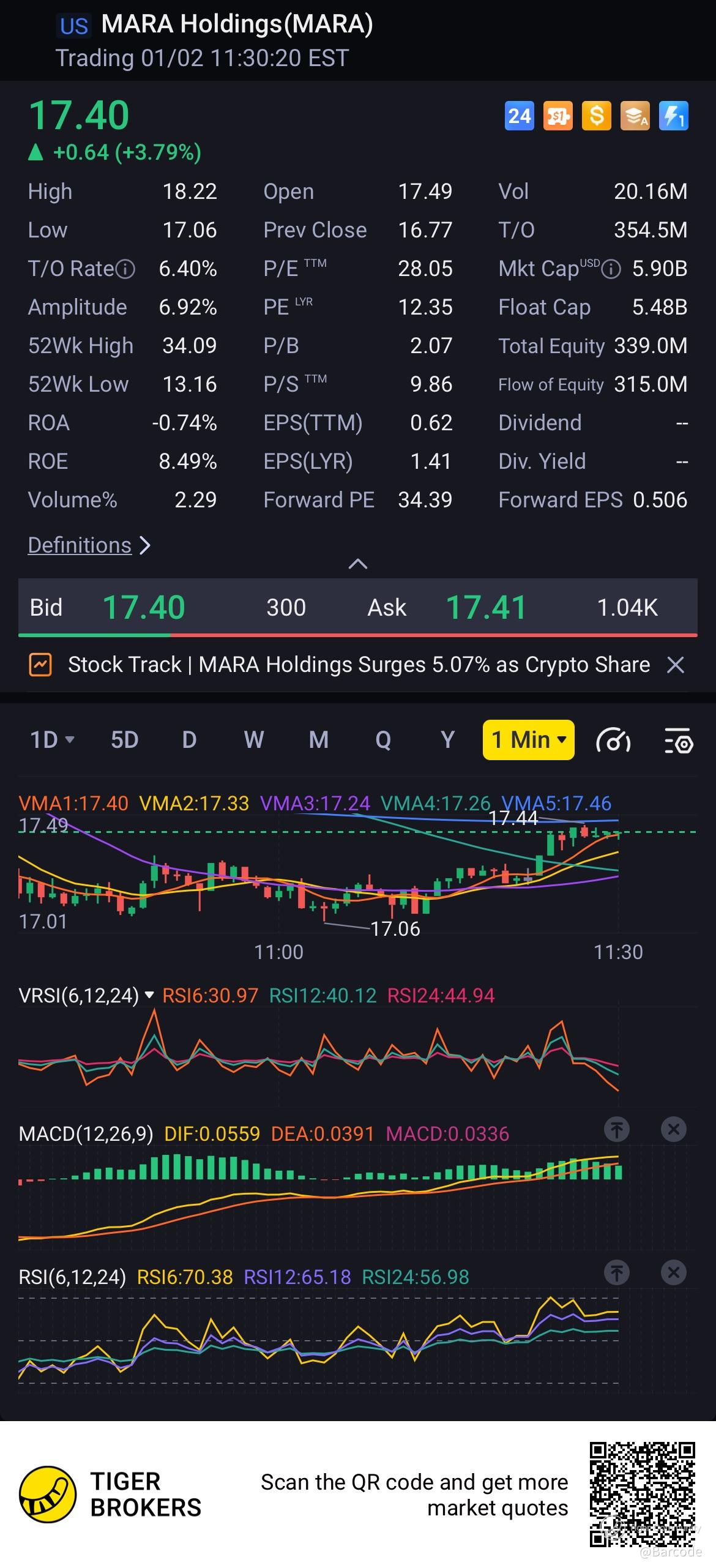Open the 1 Min interval dropdown

tap(528, 740)
